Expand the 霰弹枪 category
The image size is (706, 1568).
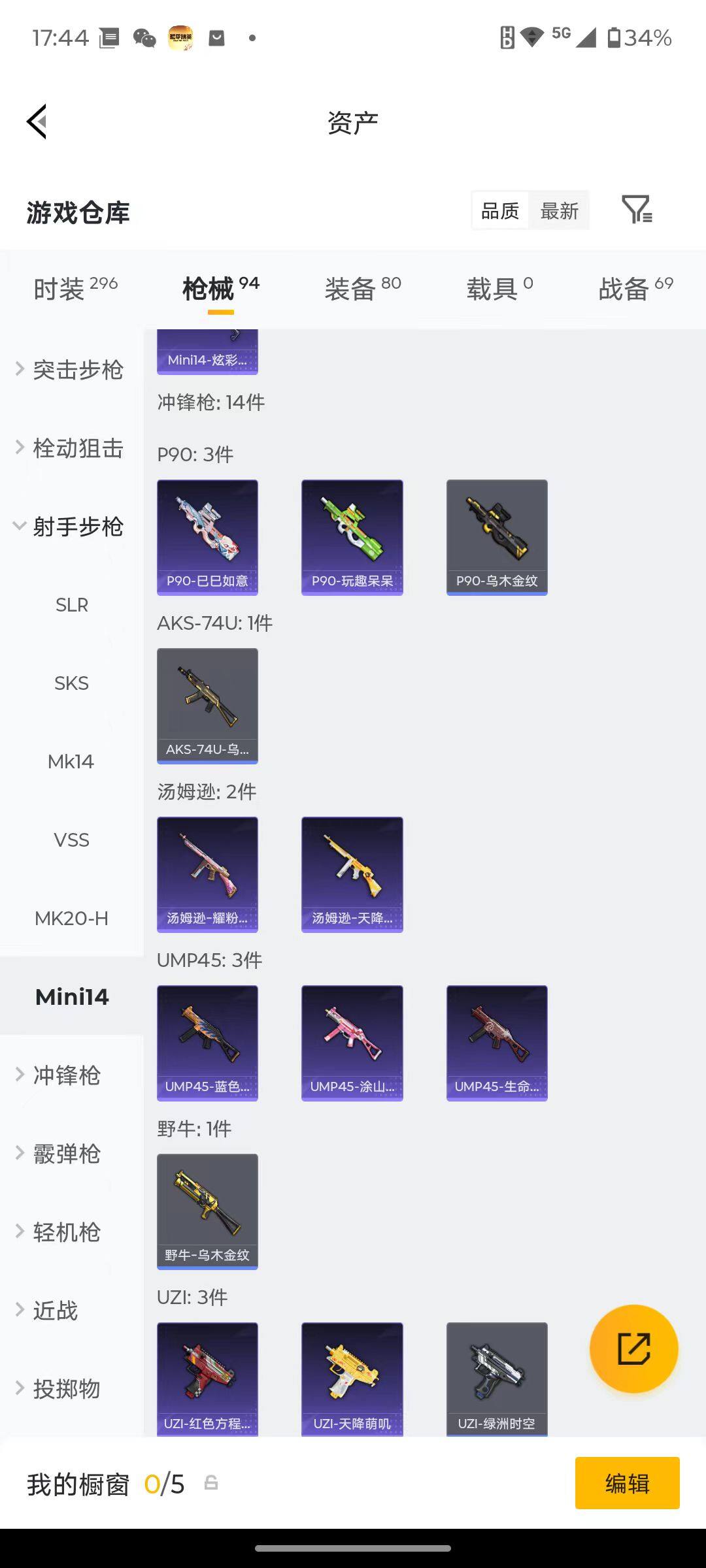65,1154
